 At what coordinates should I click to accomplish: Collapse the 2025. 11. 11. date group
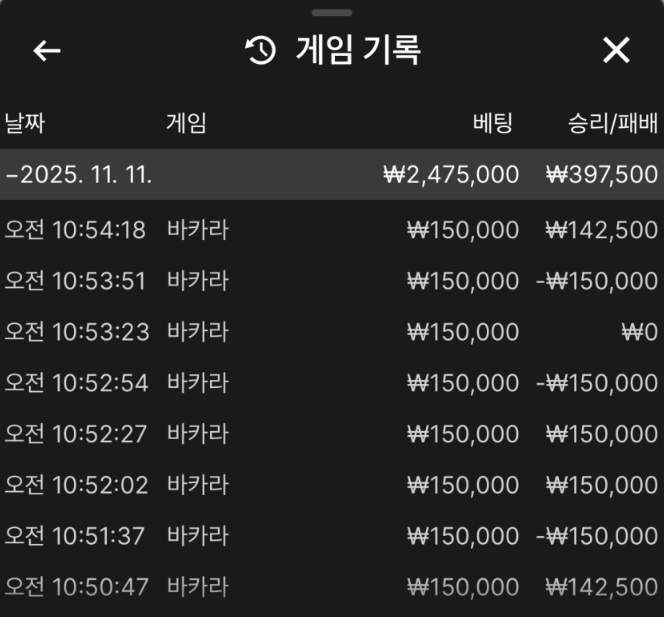(x=80, y=176)
